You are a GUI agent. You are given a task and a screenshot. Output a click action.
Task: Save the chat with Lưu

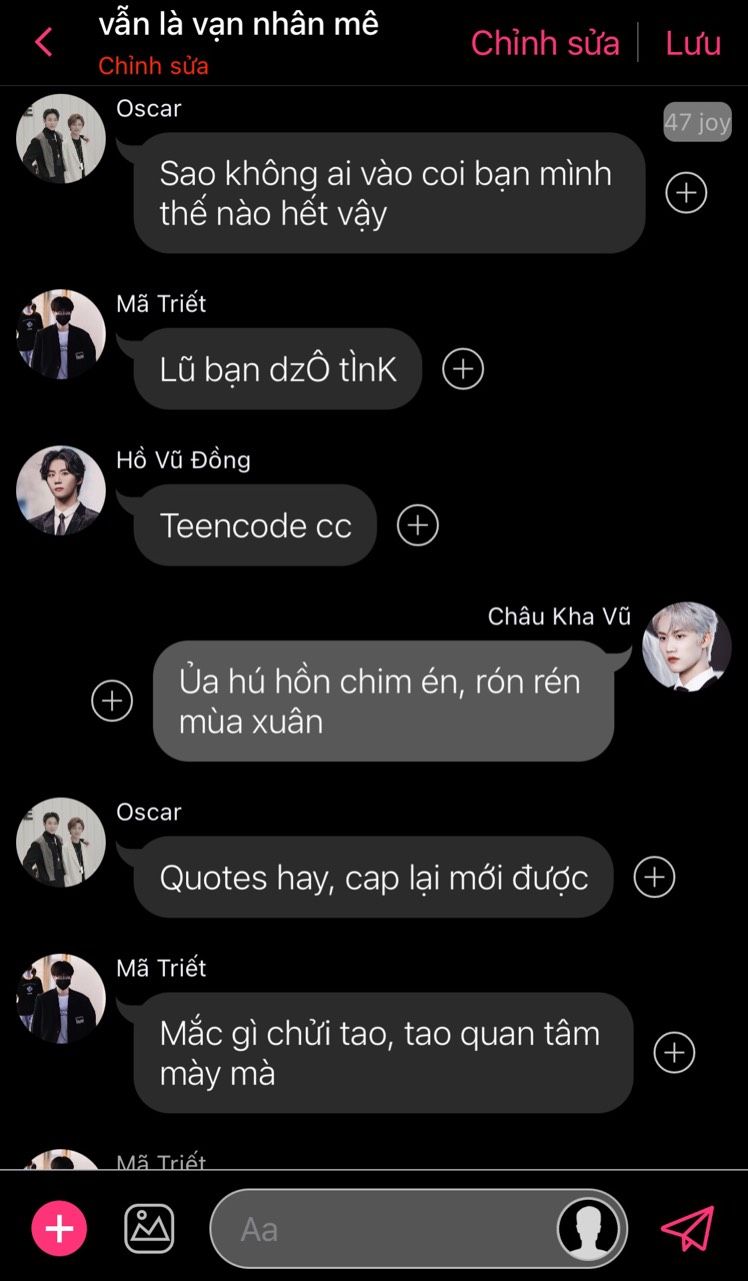693,43
